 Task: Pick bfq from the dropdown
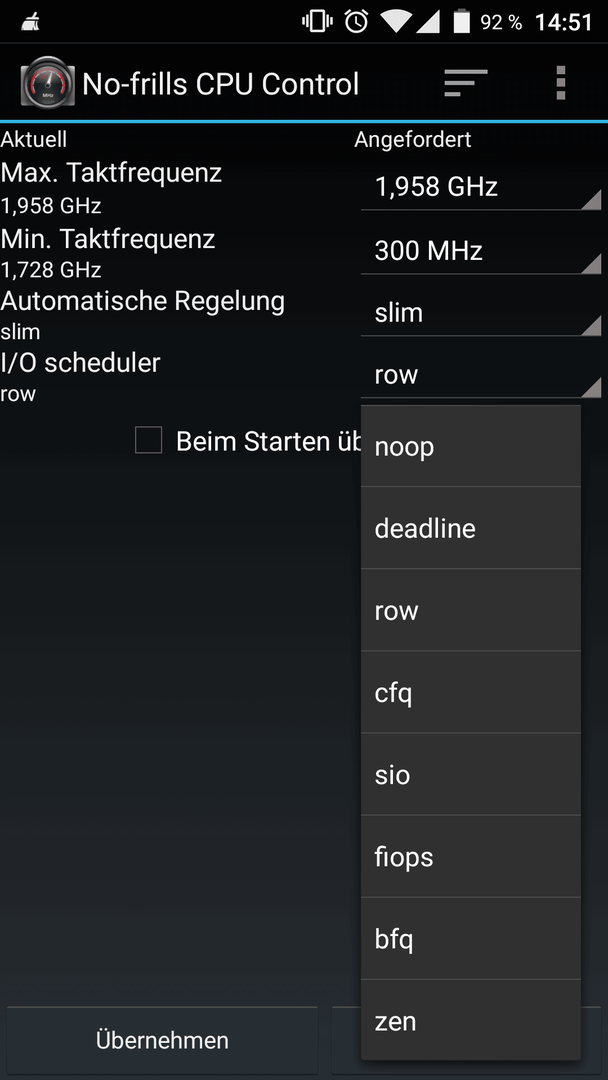tap(471, 938)
